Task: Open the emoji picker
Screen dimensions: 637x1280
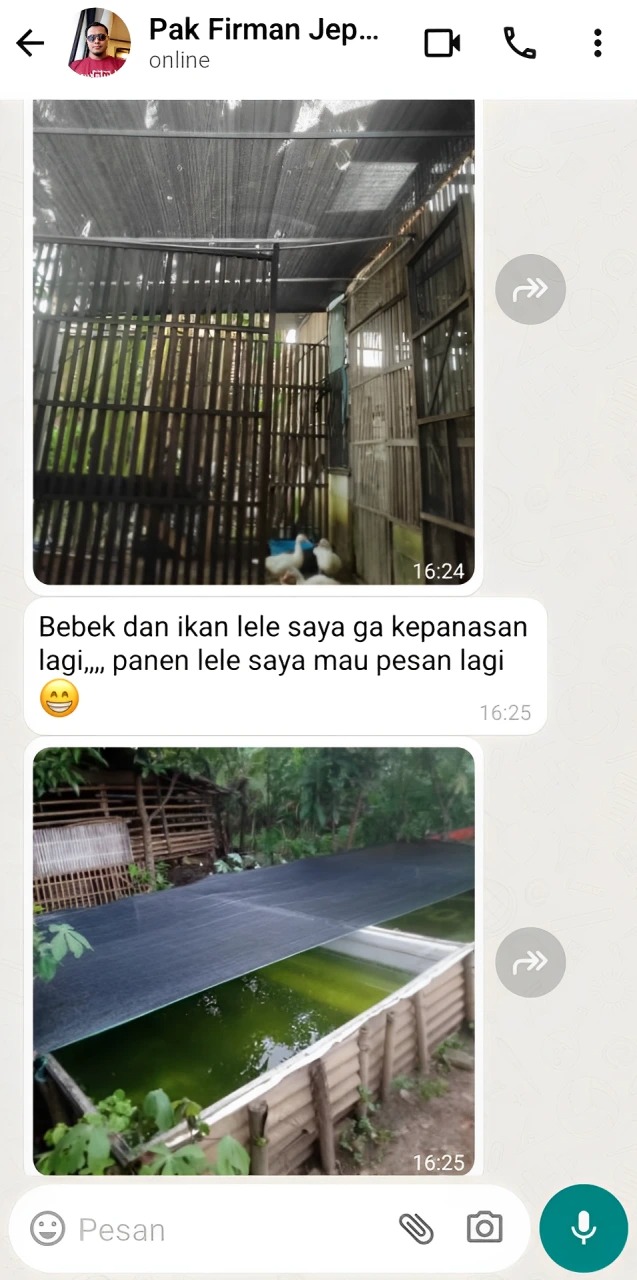Action: click(47, 1228)
